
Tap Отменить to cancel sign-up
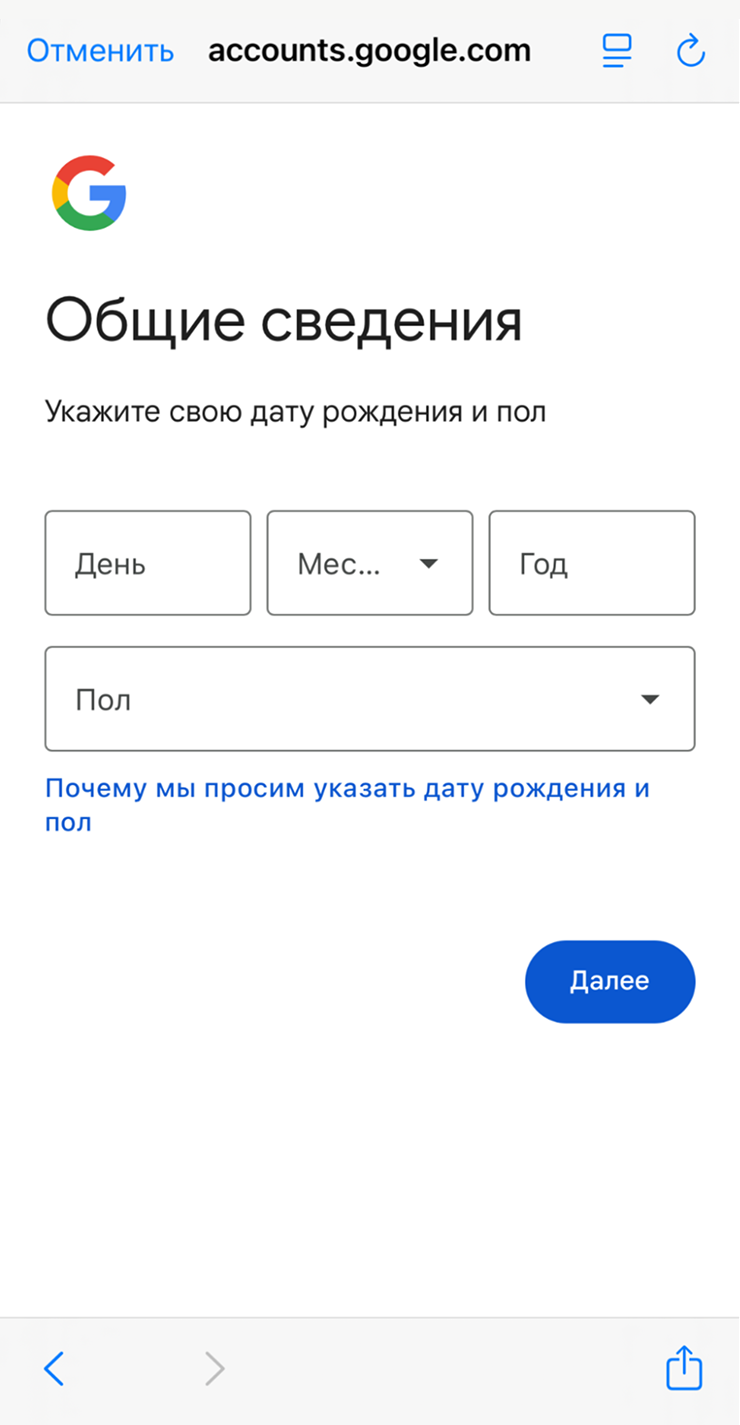point(100,50)
